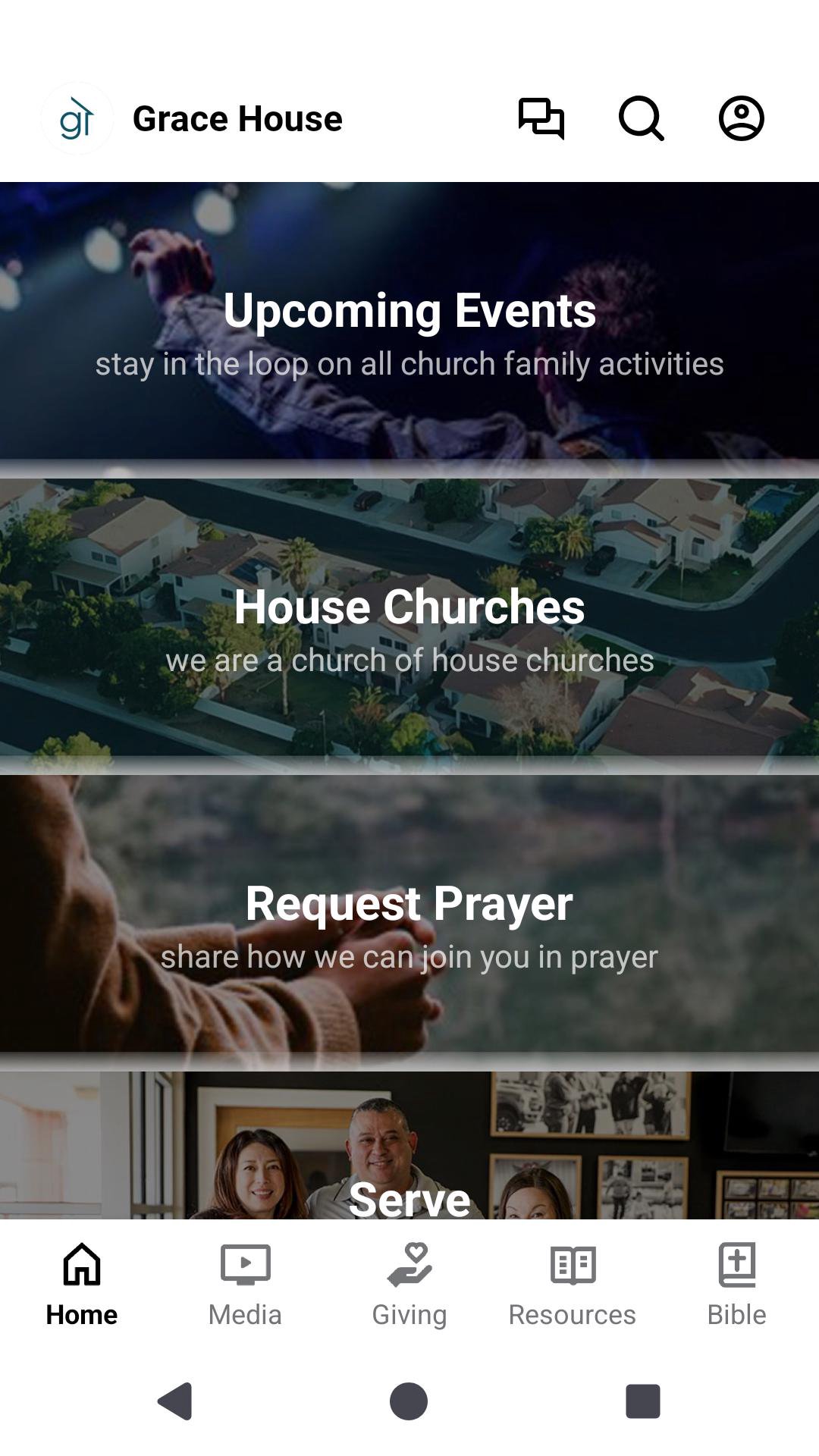Open the messages chat icon
The width and height of the screenshot is (819, 1456).
pos(541,118)
